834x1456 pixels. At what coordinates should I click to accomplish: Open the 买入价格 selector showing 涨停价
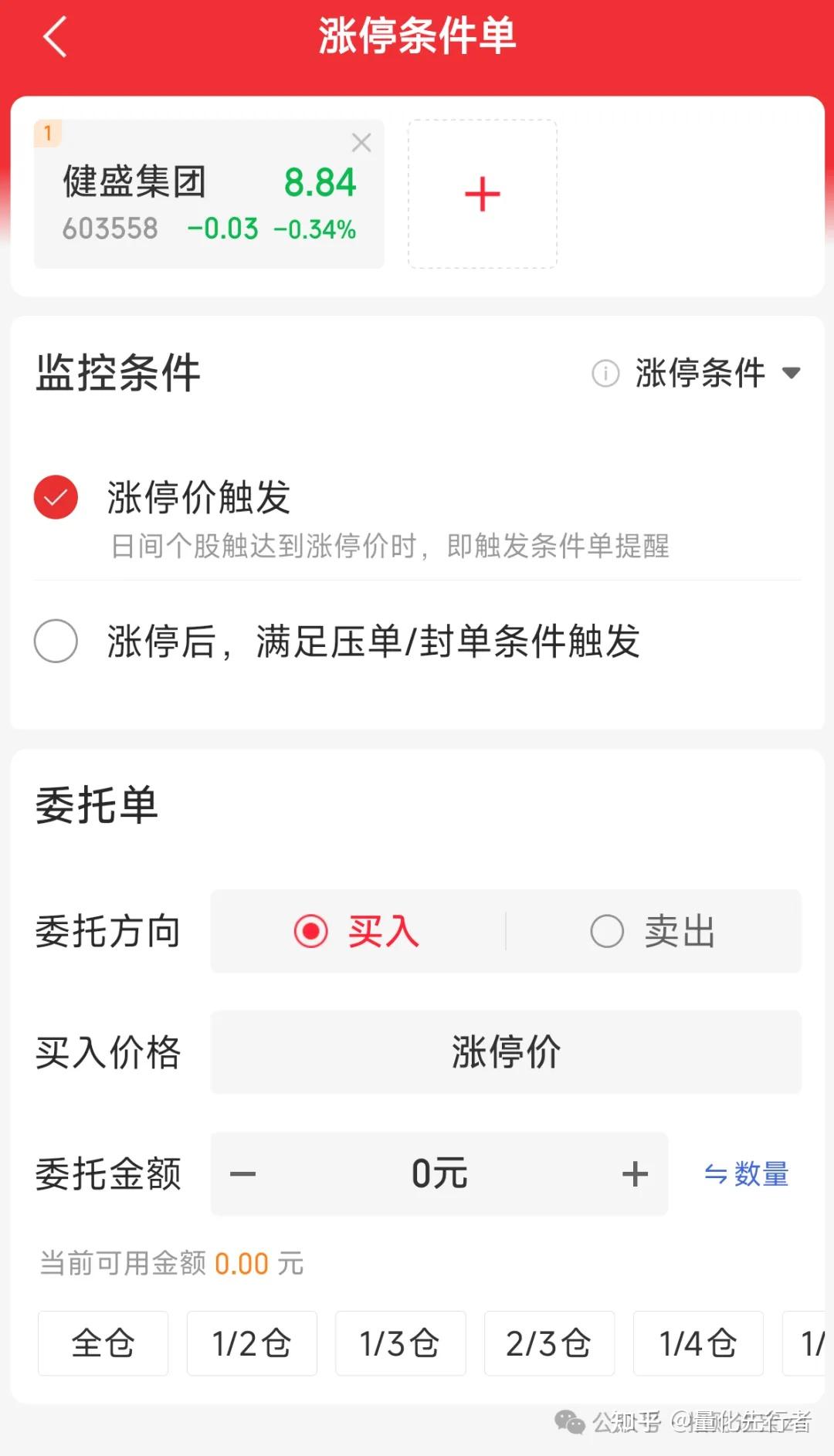pyautogui.click(x=506, y=1051)
